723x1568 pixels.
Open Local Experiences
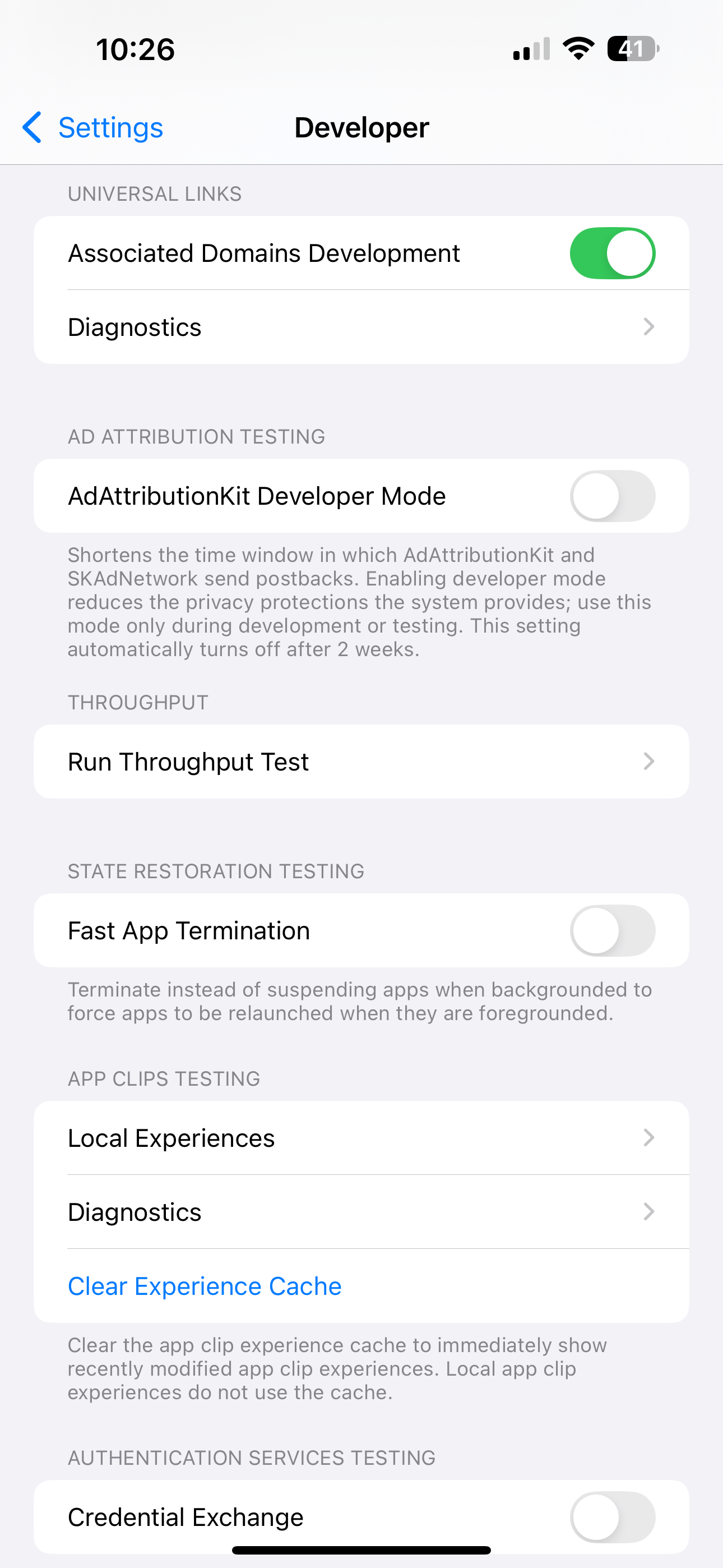360,1138
